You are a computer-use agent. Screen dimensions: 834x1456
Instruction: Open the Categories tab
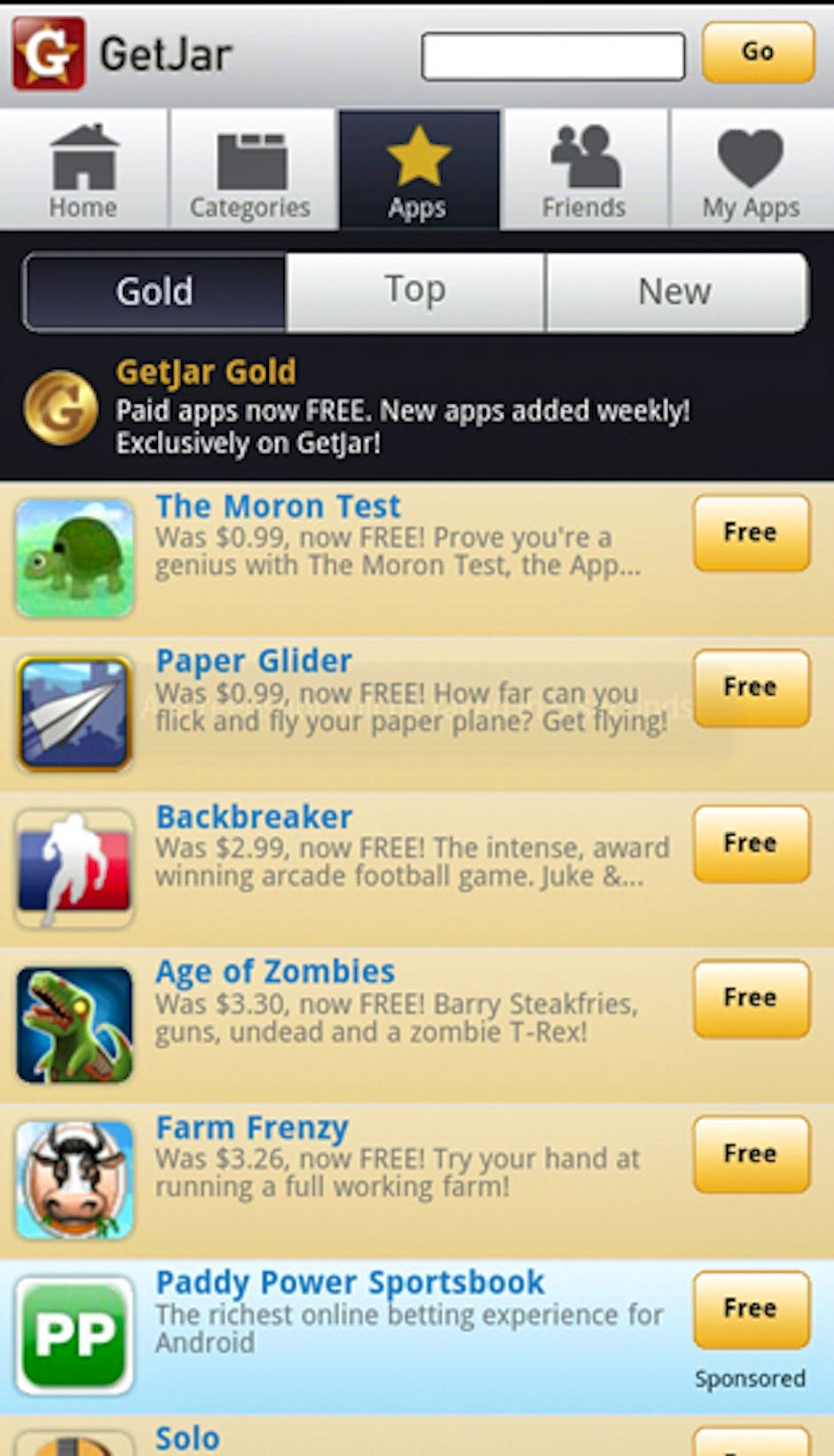click(x=251, y=170)
